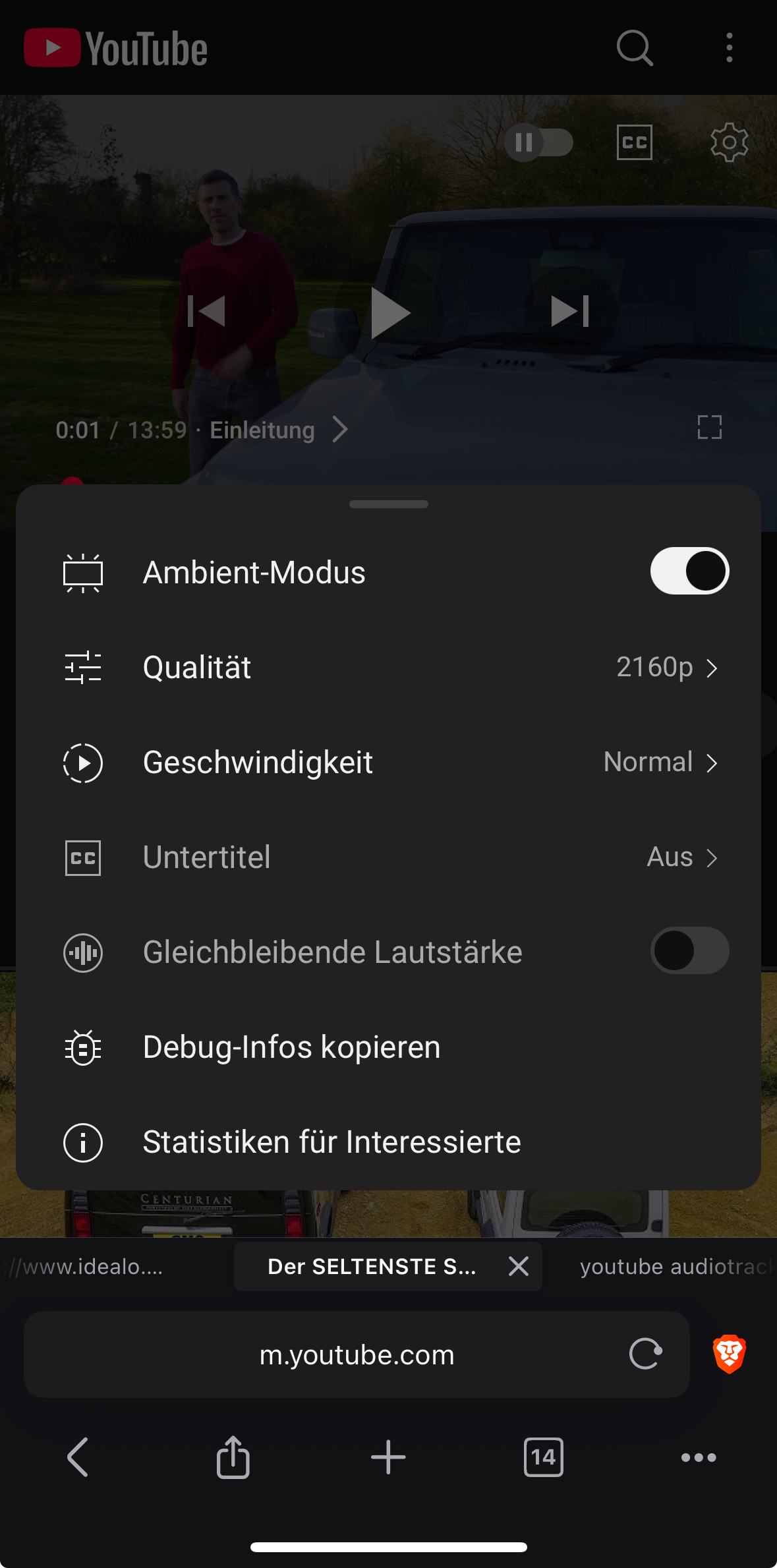777x1568 pixels.
Task: Open Geschwindigkeit playback speed options
Action: [389, 762]
